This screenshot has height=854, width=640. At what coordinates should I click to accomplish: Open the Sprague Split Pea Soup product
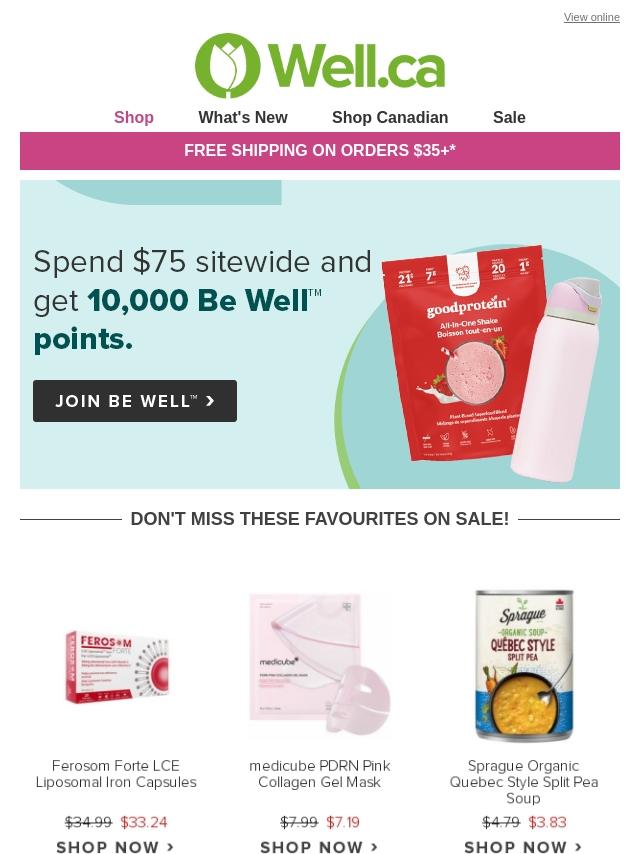(x=523, y=782)
